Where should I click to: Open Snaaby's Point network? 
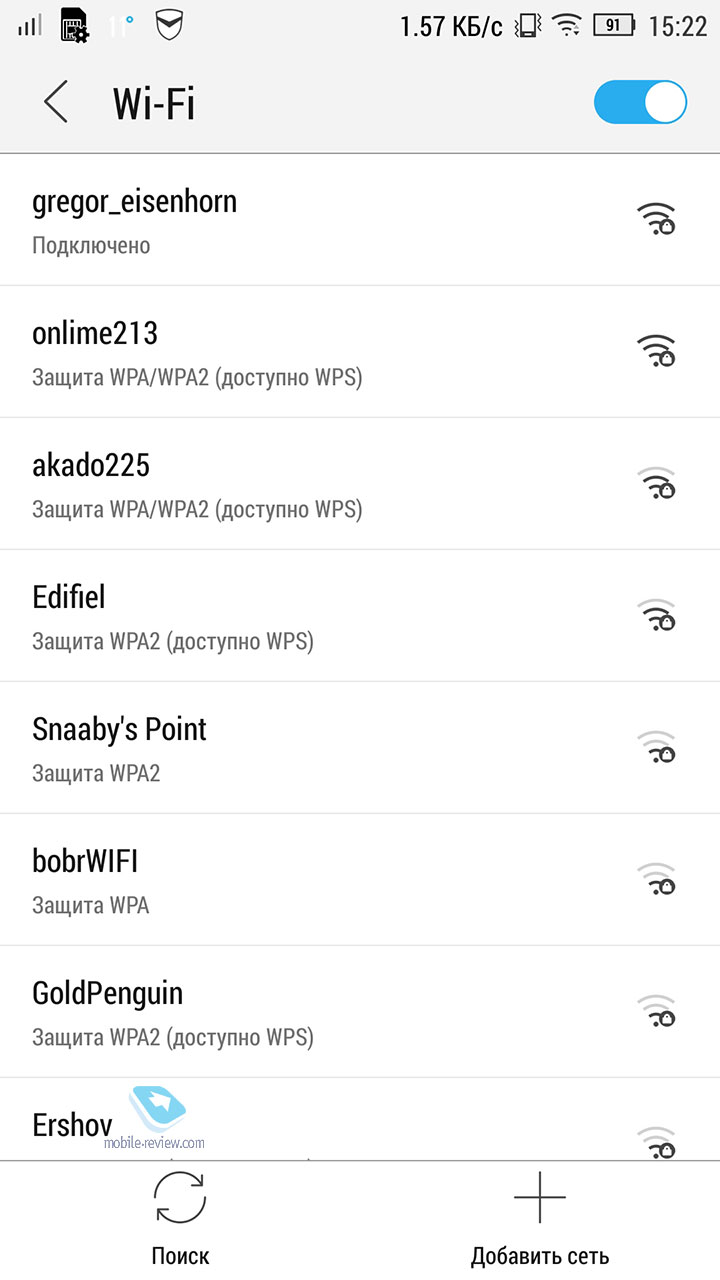coord(360,748)
